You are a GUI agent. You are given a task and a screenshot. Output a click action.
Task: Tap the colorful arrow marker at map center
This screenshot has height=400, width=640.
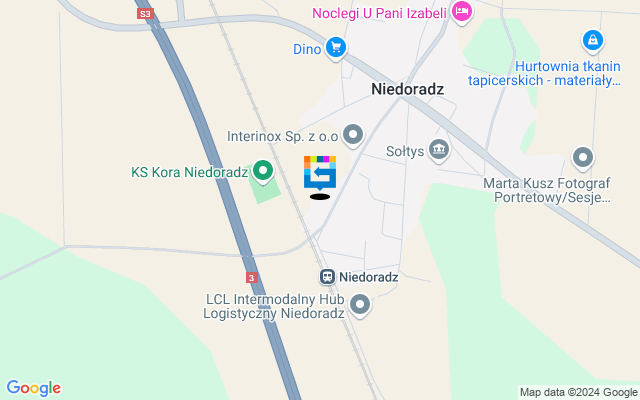click(320, 174)
